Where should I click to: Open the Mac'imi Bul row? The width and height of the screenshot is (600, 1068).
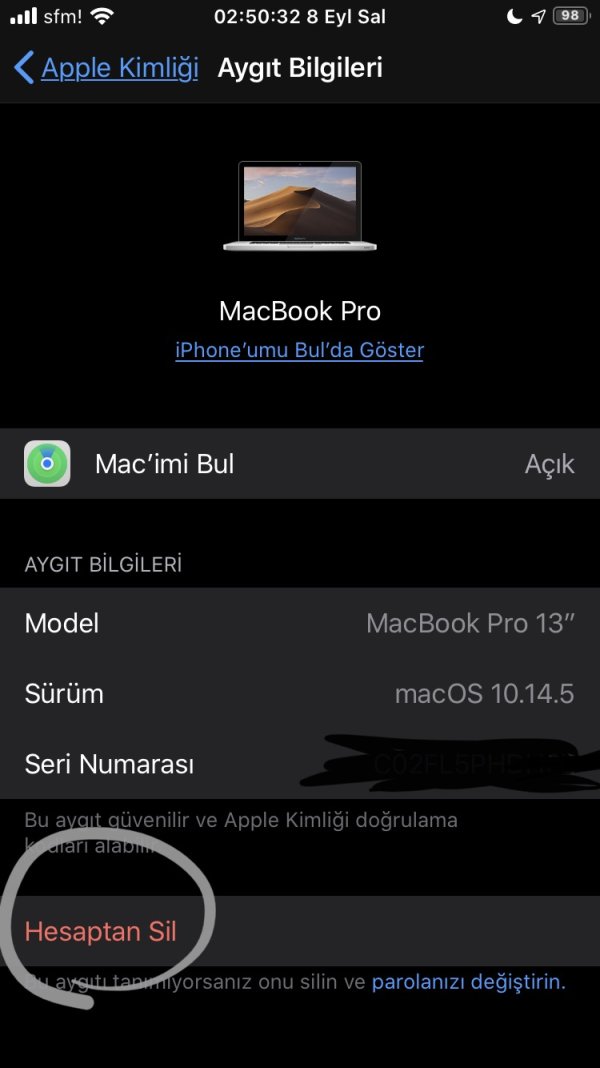[300, 464]
